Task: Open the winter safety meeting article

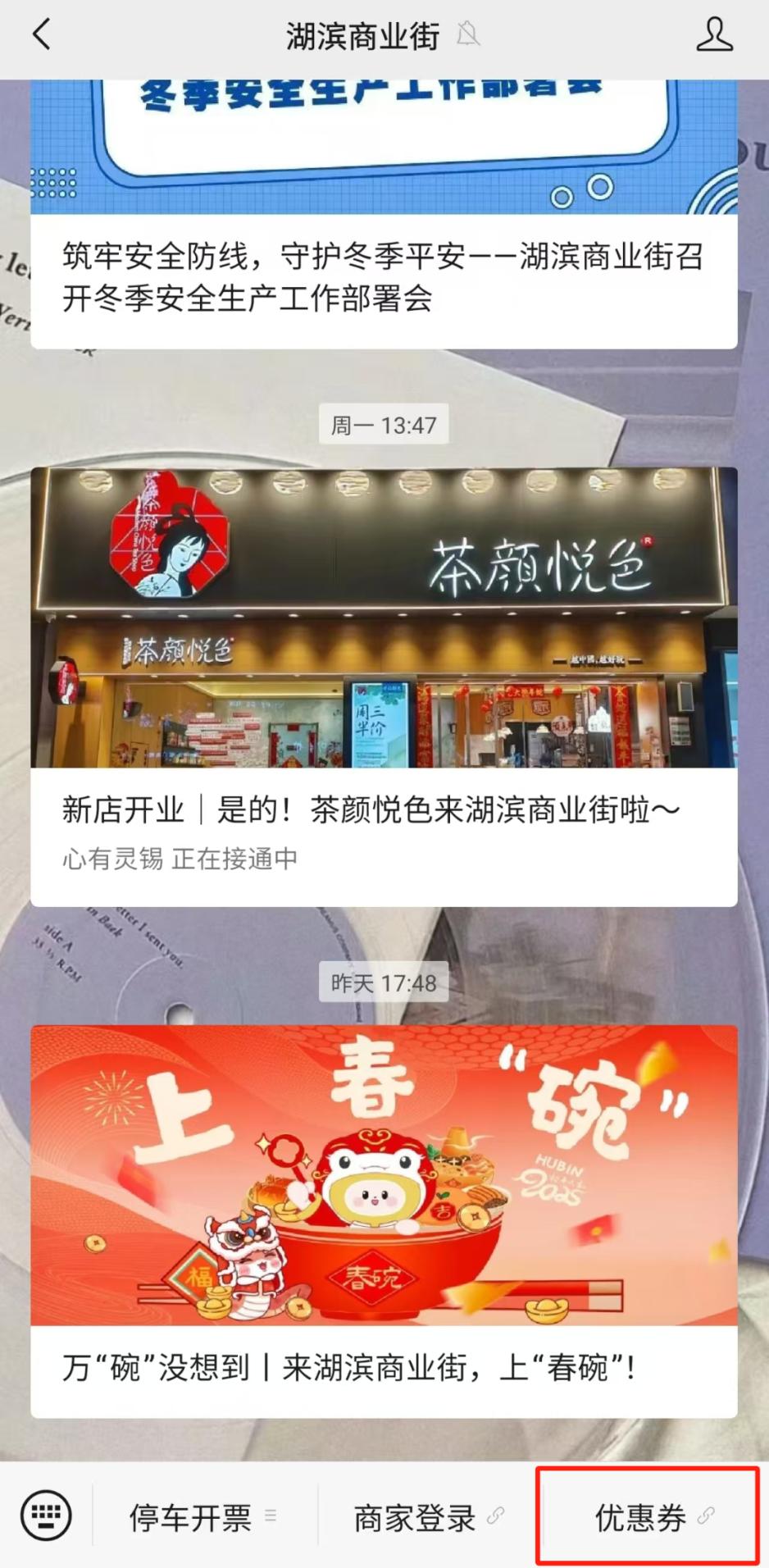Action: pyautogui.click(x=383, y=277)
